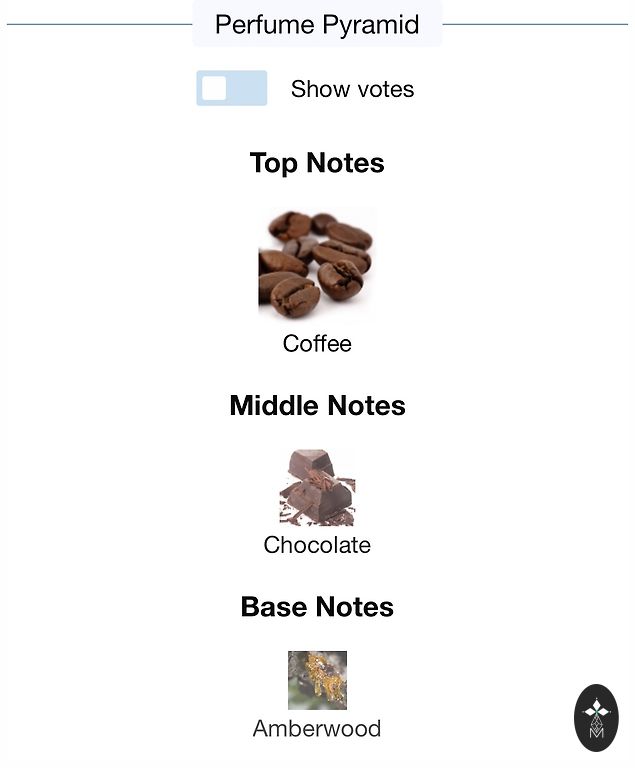Toggle the Show votes switch
This screenshot has width=635, height=768.
232,88
